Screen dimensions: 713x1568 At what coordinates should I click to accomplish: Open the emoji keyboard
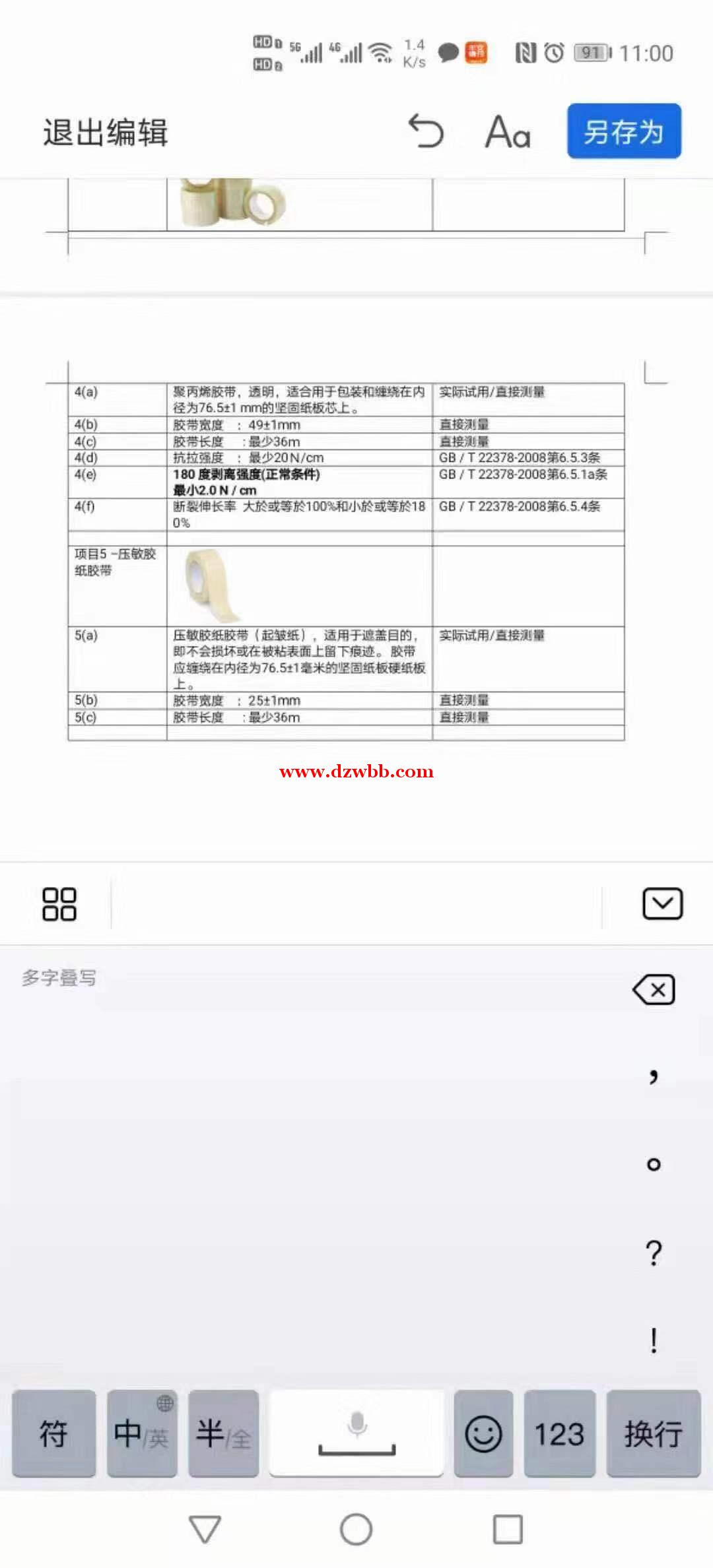pyautogui.click(x=483, y=1433)
